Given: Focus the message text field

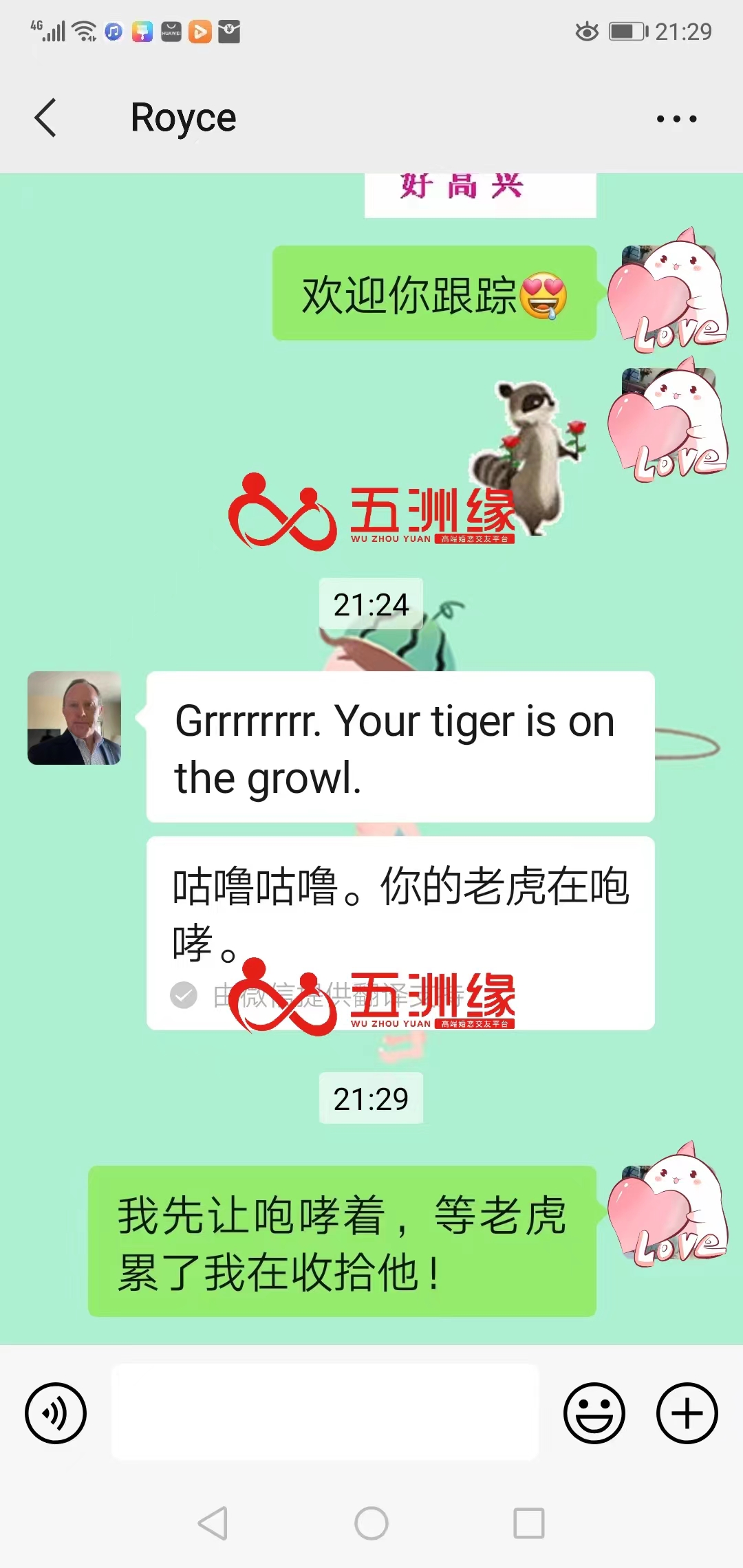Looking at the screenshot, I should point(325,1412).
